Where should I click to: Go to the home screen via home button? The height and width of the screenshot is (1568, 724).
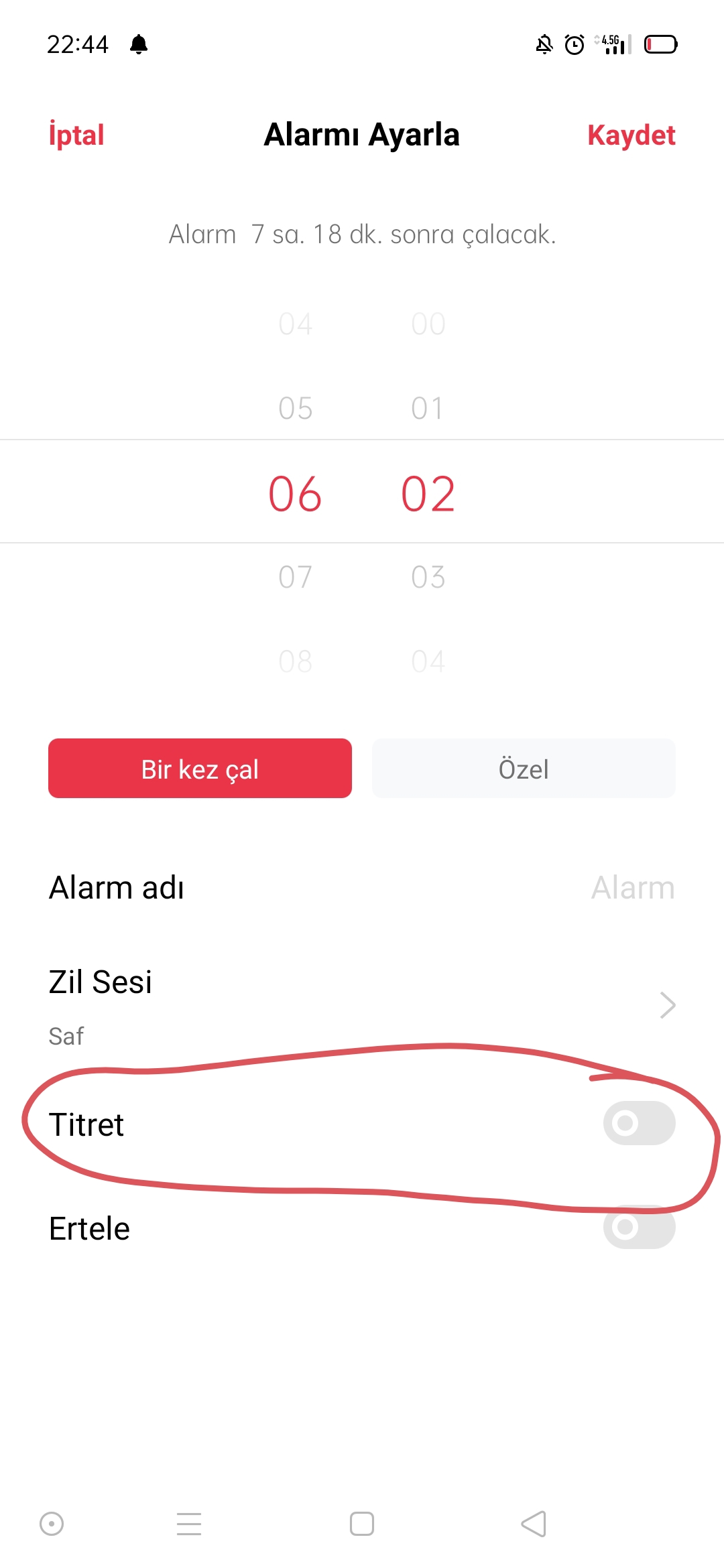tap(362, 1524)
